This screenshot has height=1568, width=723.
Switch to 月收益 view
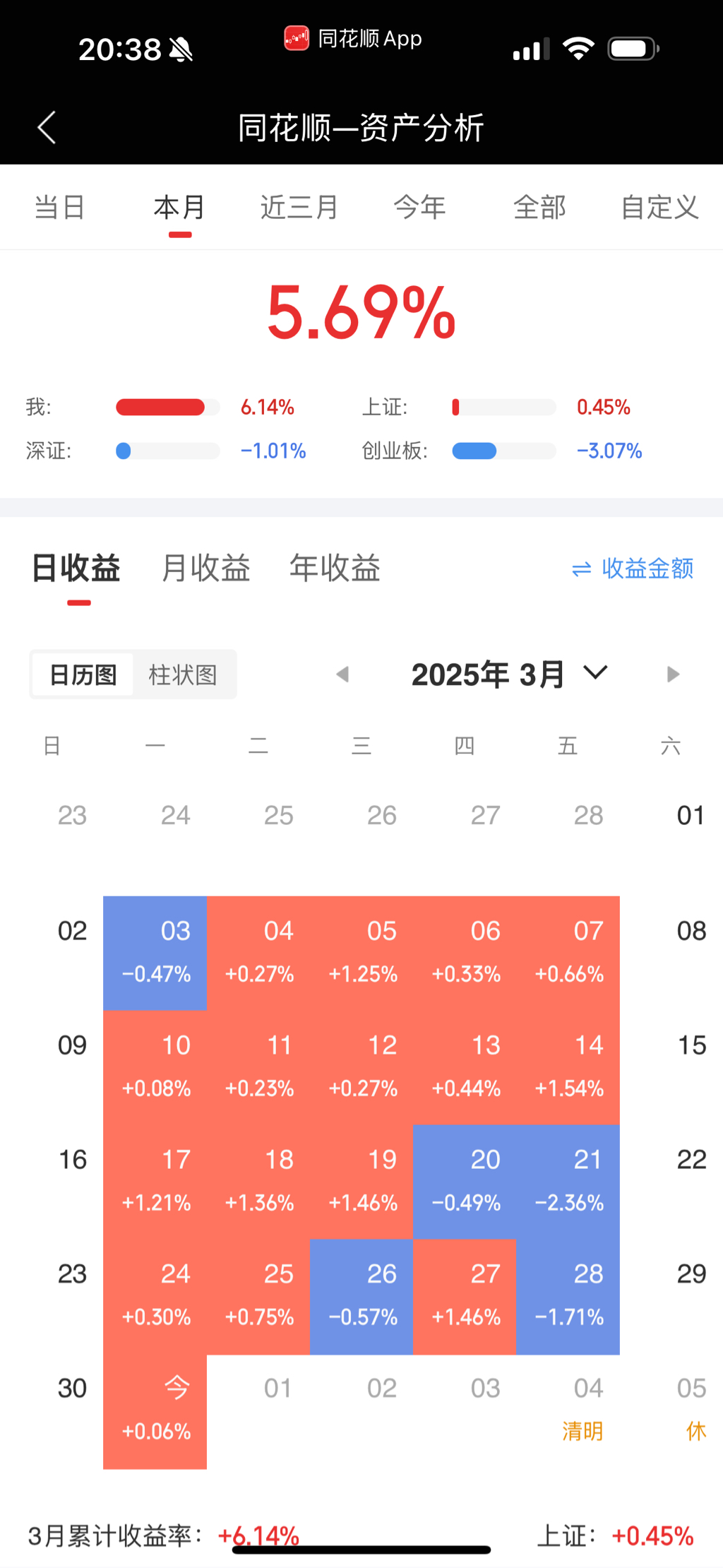click(206, 569)
